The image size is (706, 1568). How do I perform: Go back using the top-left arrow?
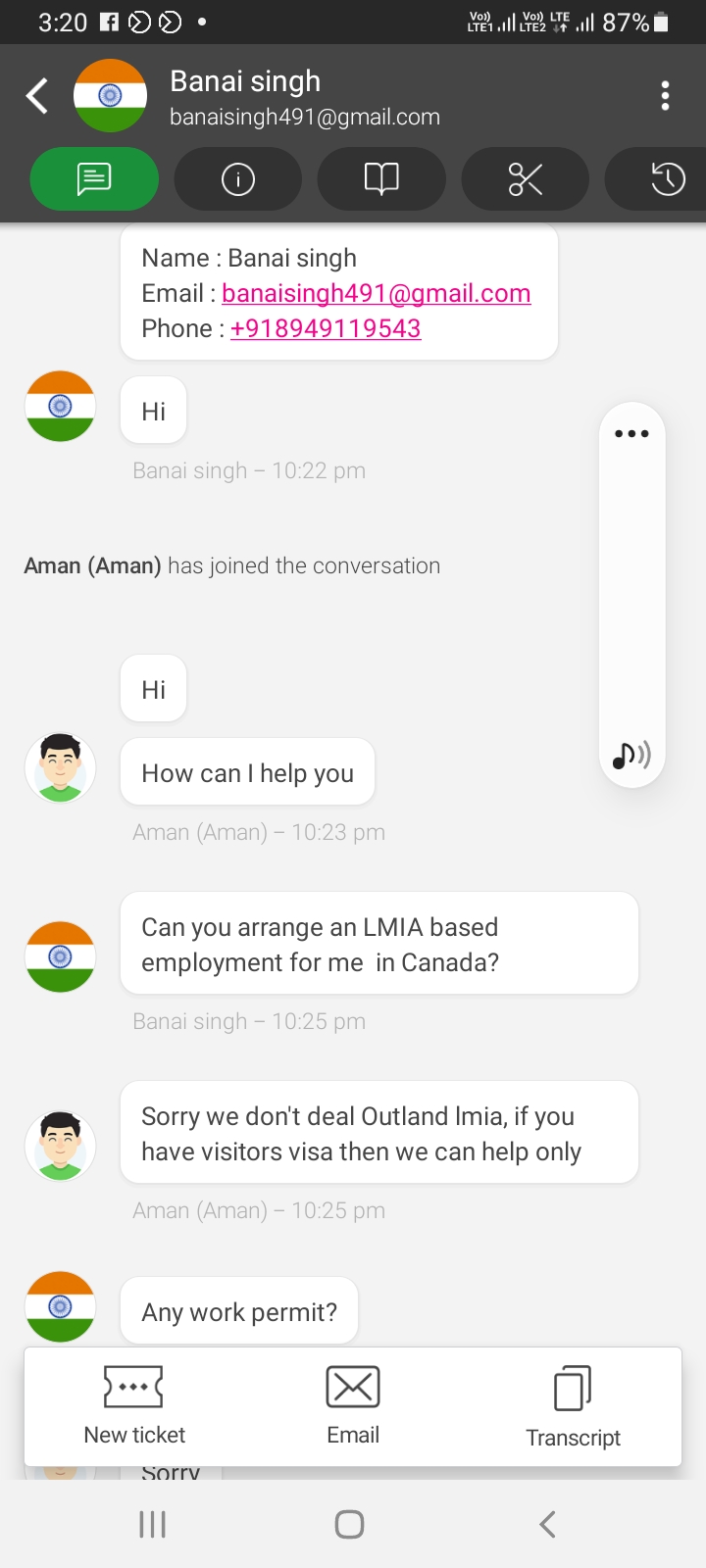pyautogui.click(x=37, y=96)
